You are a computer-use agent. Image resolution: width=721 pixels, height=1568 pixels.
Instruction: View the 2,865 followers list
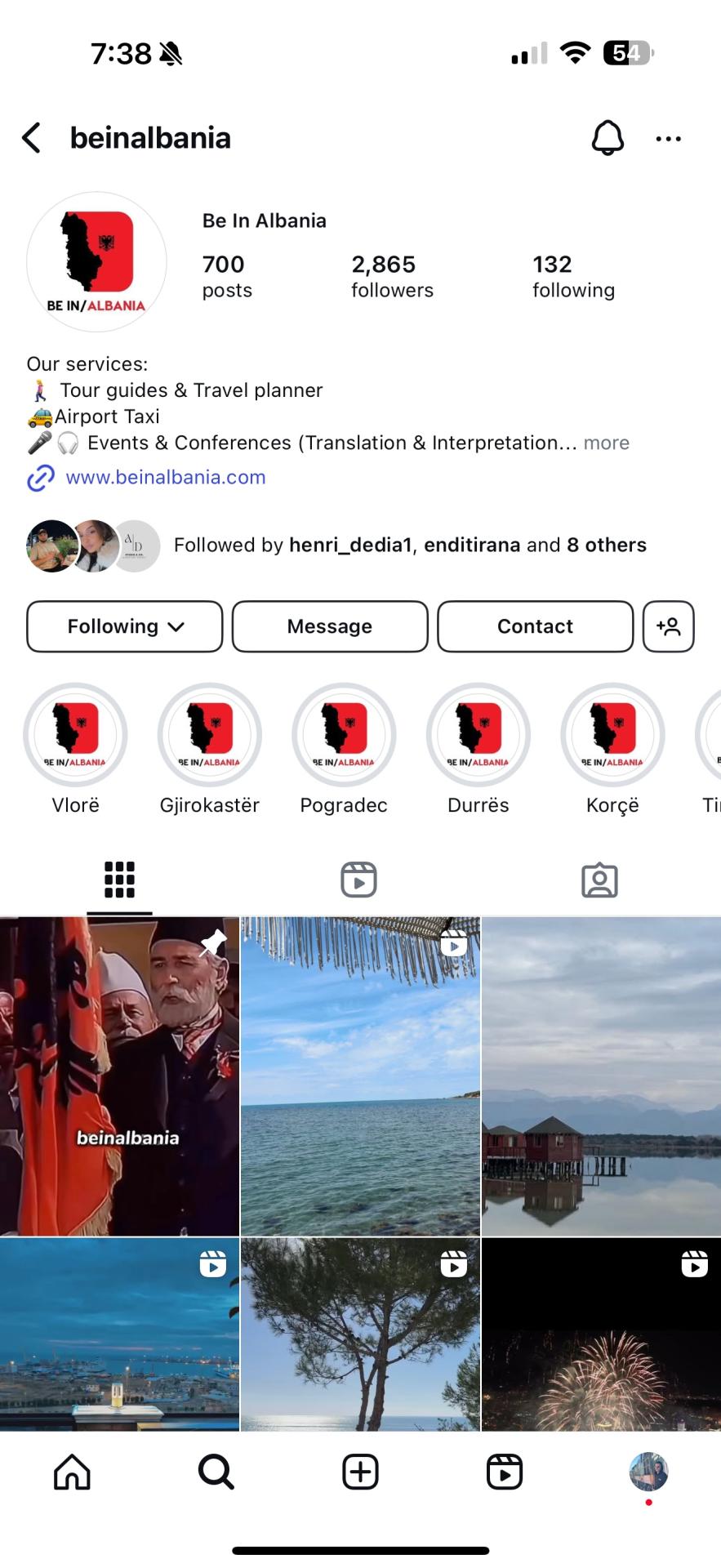click(392, 276)
